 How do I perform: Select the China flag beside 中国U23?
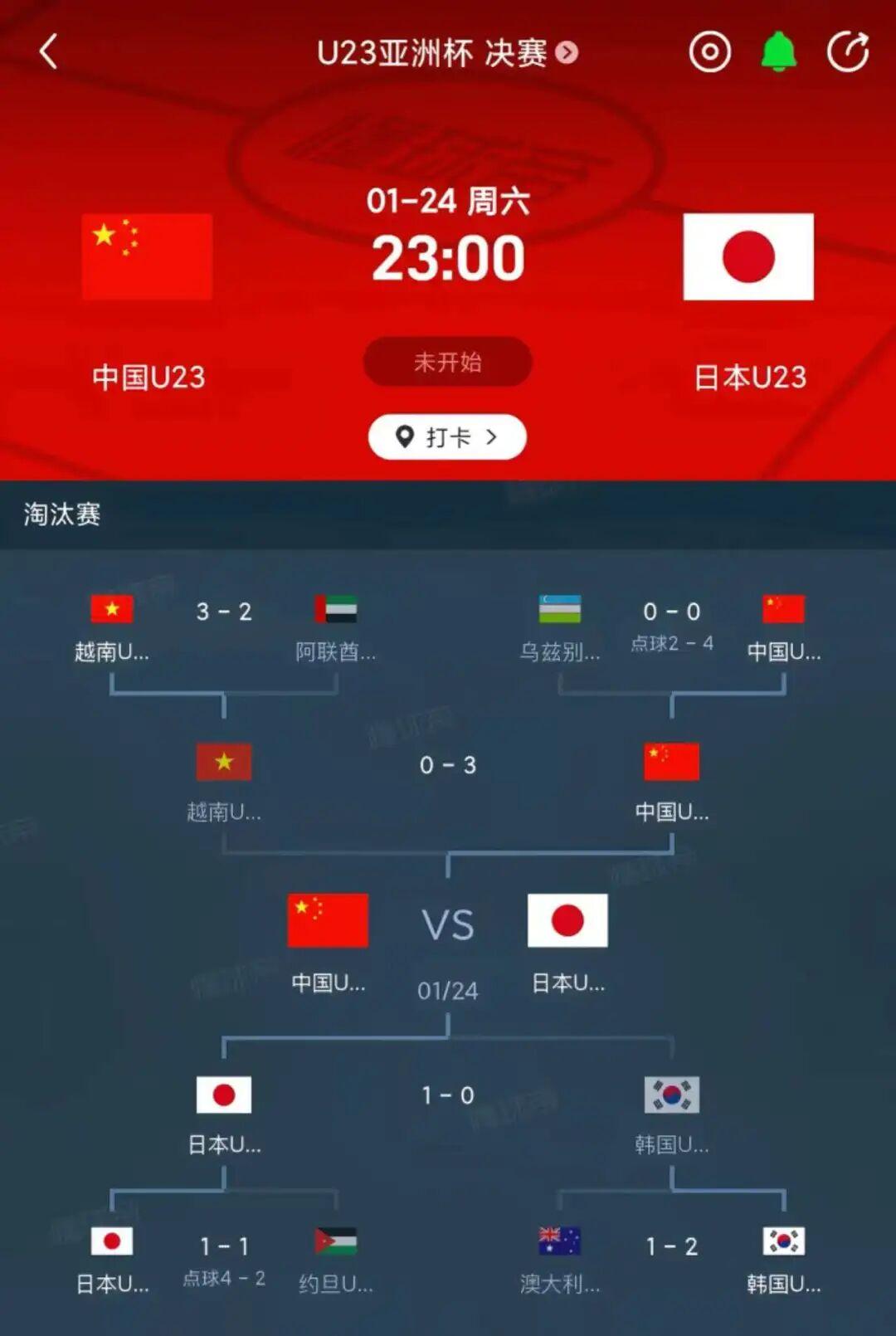pos(146,256)
